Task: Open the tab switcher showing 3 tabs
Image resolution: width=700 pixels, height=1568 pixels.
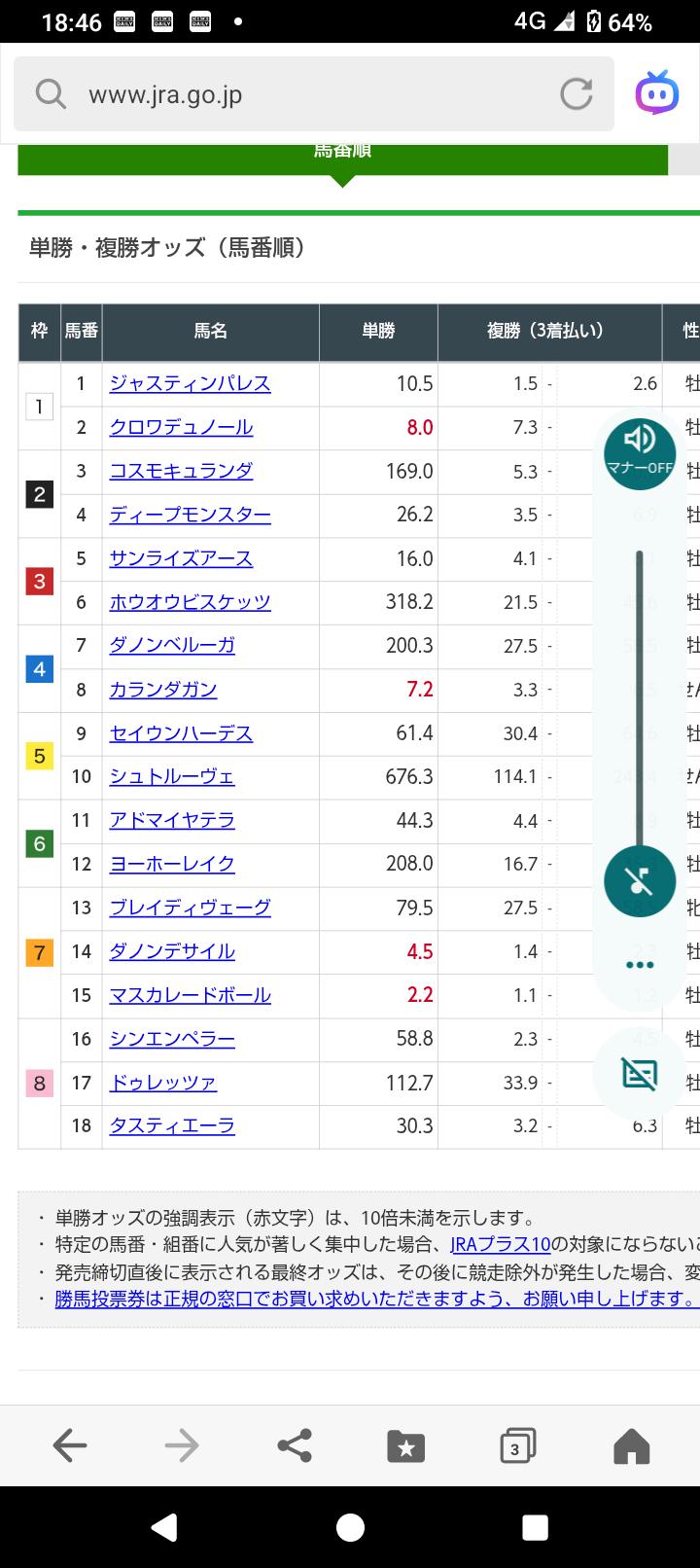Action: point(517,1445)
